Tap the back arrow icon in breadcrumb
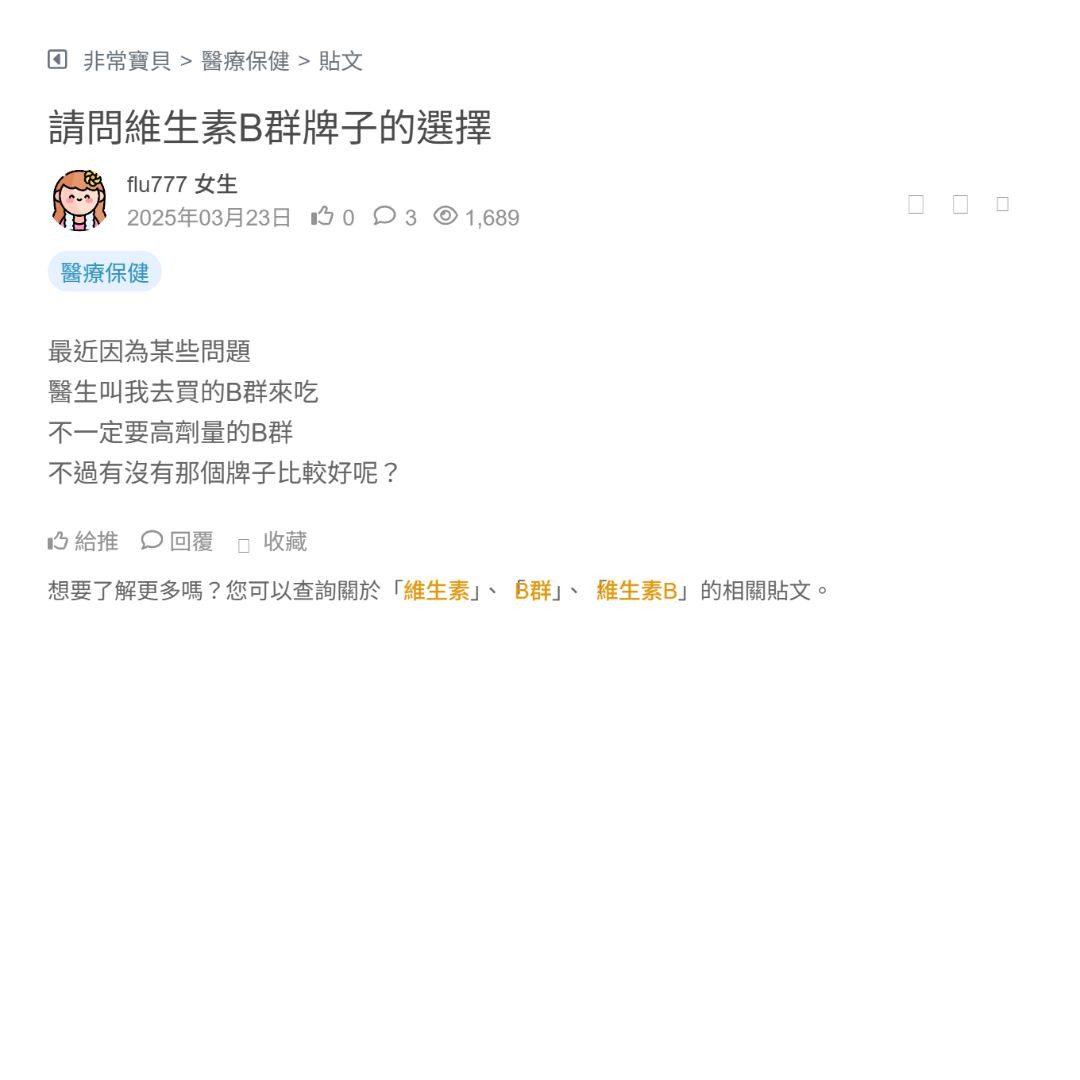 point(57,60)
